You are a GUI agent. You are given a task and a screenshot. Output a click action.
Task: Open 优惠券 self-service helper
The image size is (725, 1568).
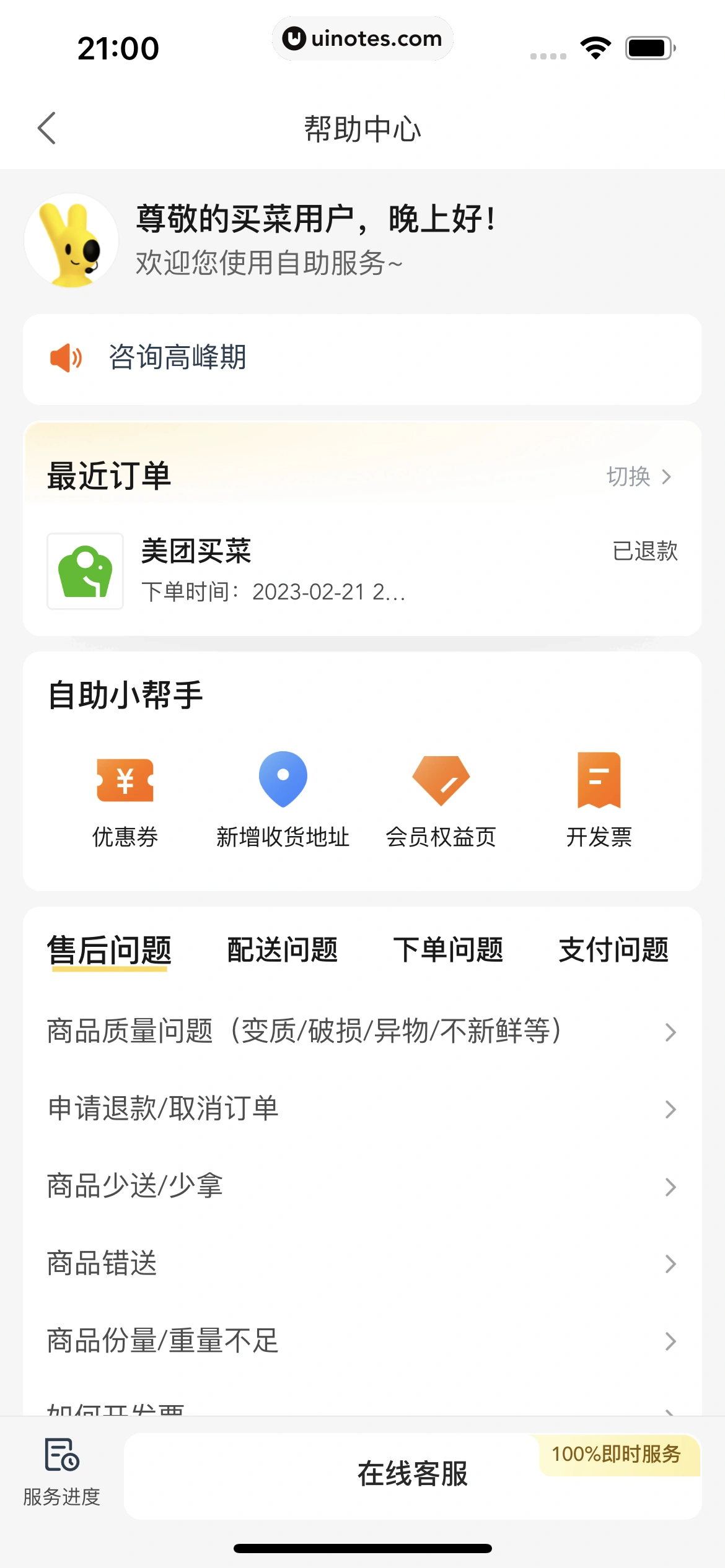125,799
